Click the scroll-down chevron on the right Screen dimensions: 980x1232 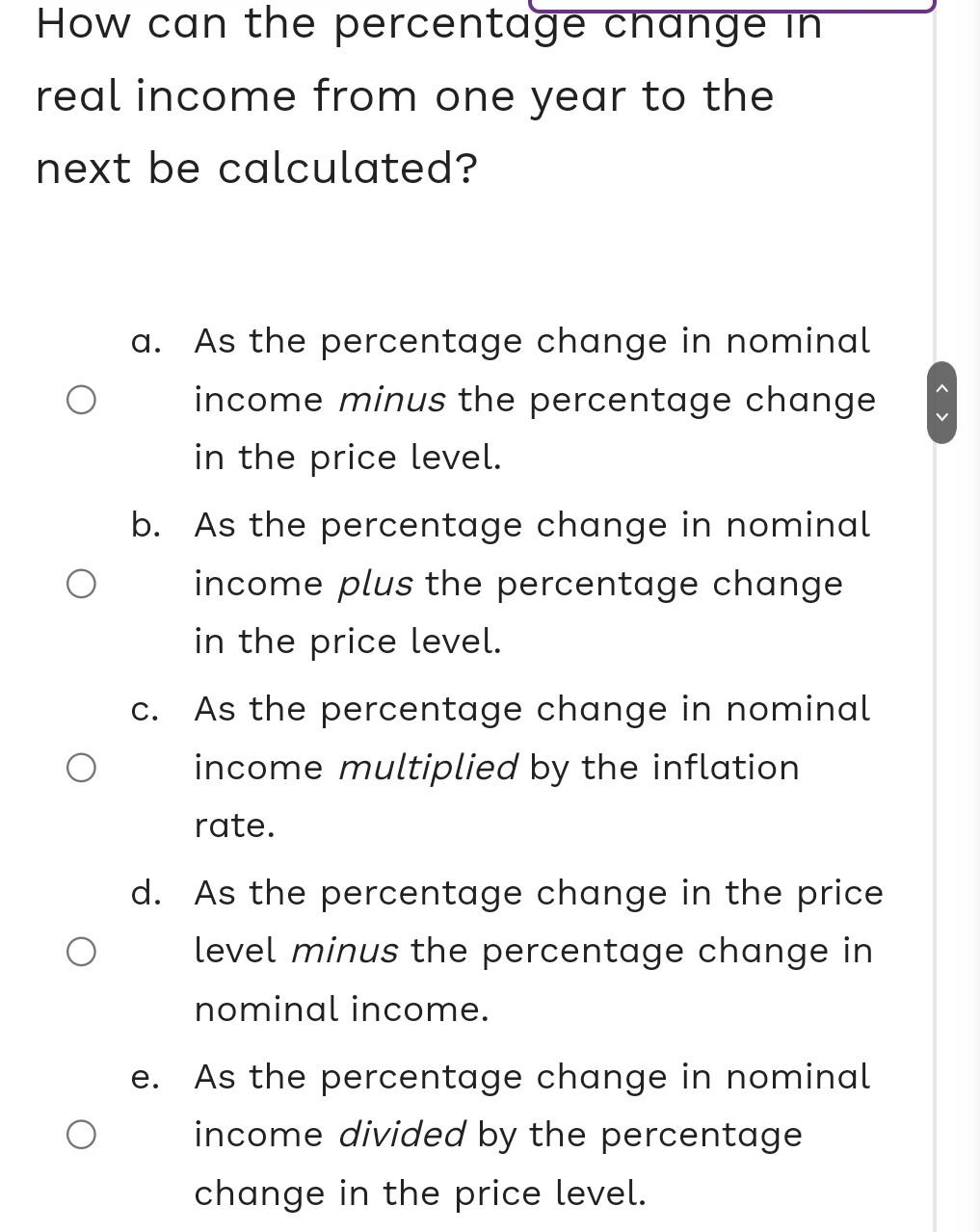[942, 416]
